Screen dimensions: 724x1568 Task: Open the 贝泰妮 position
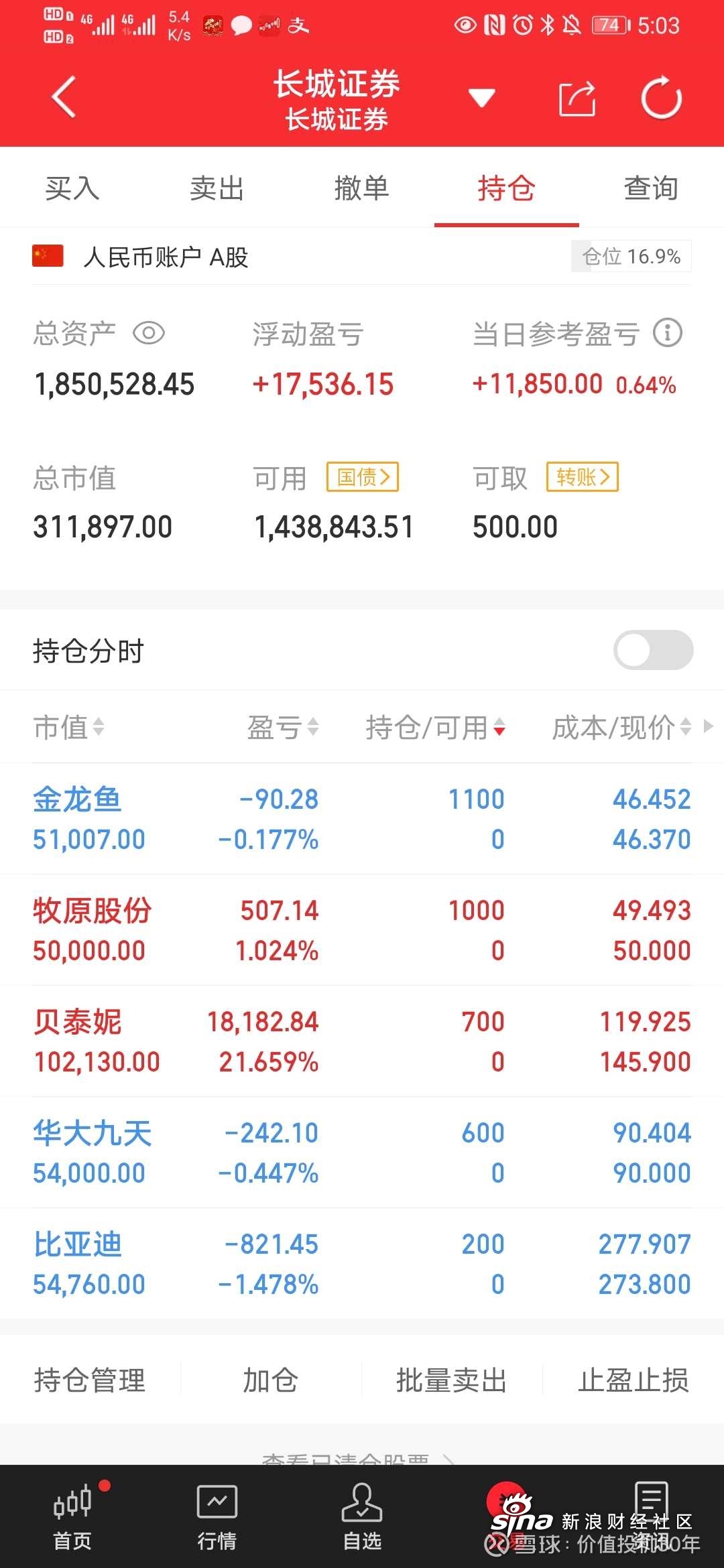click(362, 1041)
